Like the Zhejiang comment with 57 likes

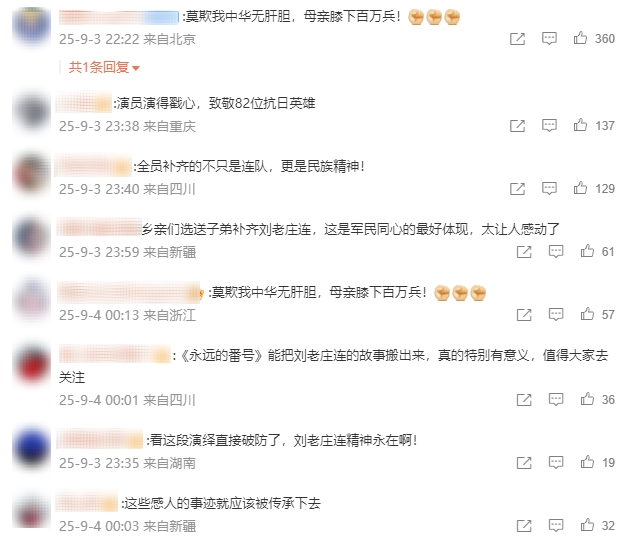(587, 315)
